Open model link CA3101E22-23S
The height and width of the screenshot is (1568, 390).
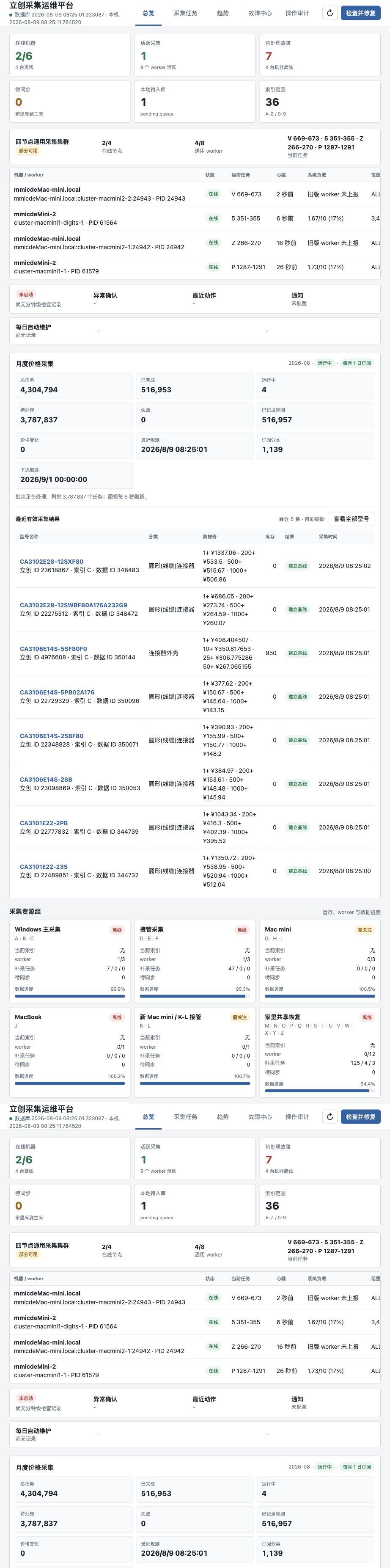pos(44,866)
